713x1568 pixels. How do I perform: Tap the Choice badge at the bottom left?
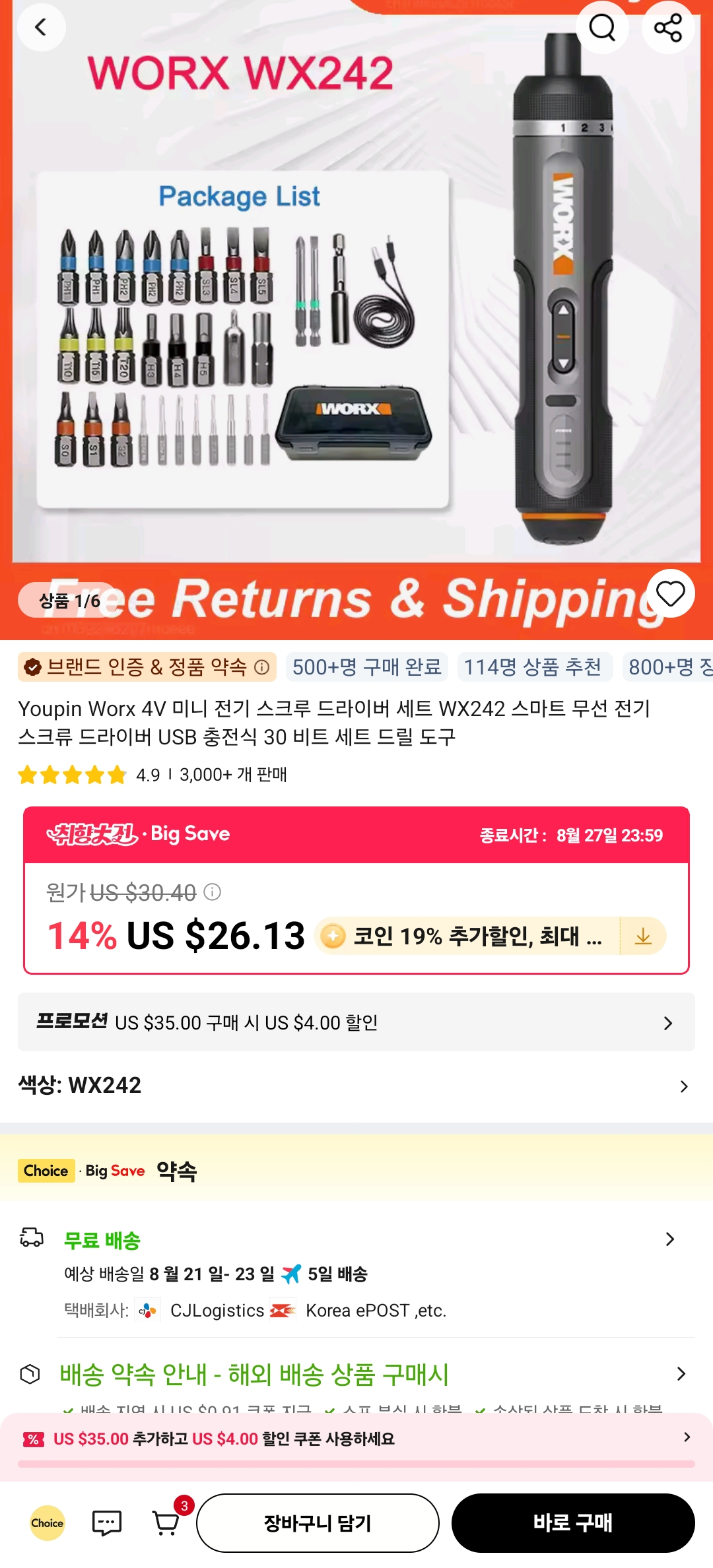[x=46, y=1523]
